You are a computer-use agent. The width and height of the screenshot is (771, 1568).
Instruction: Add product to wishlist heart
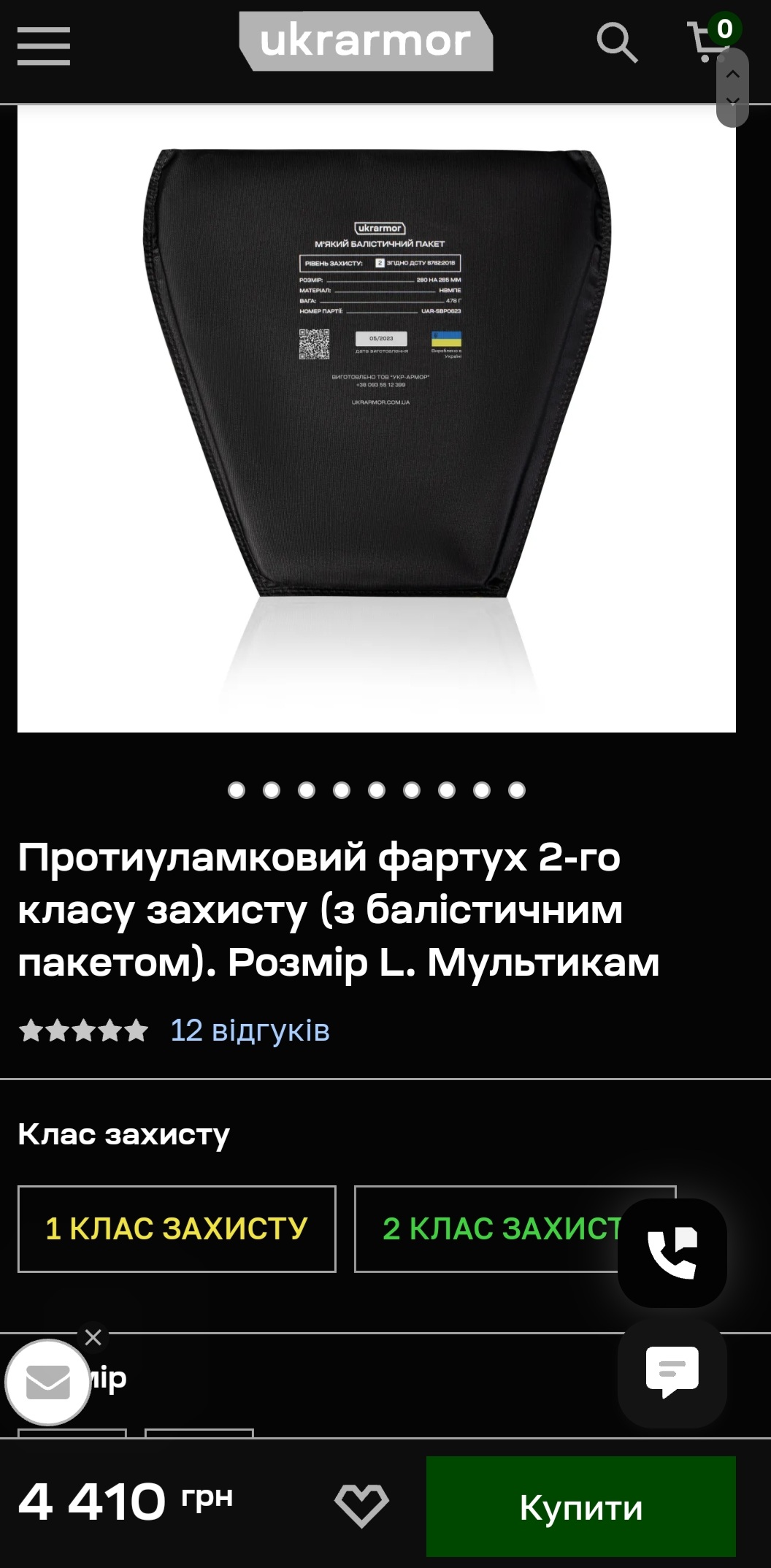361,1506
